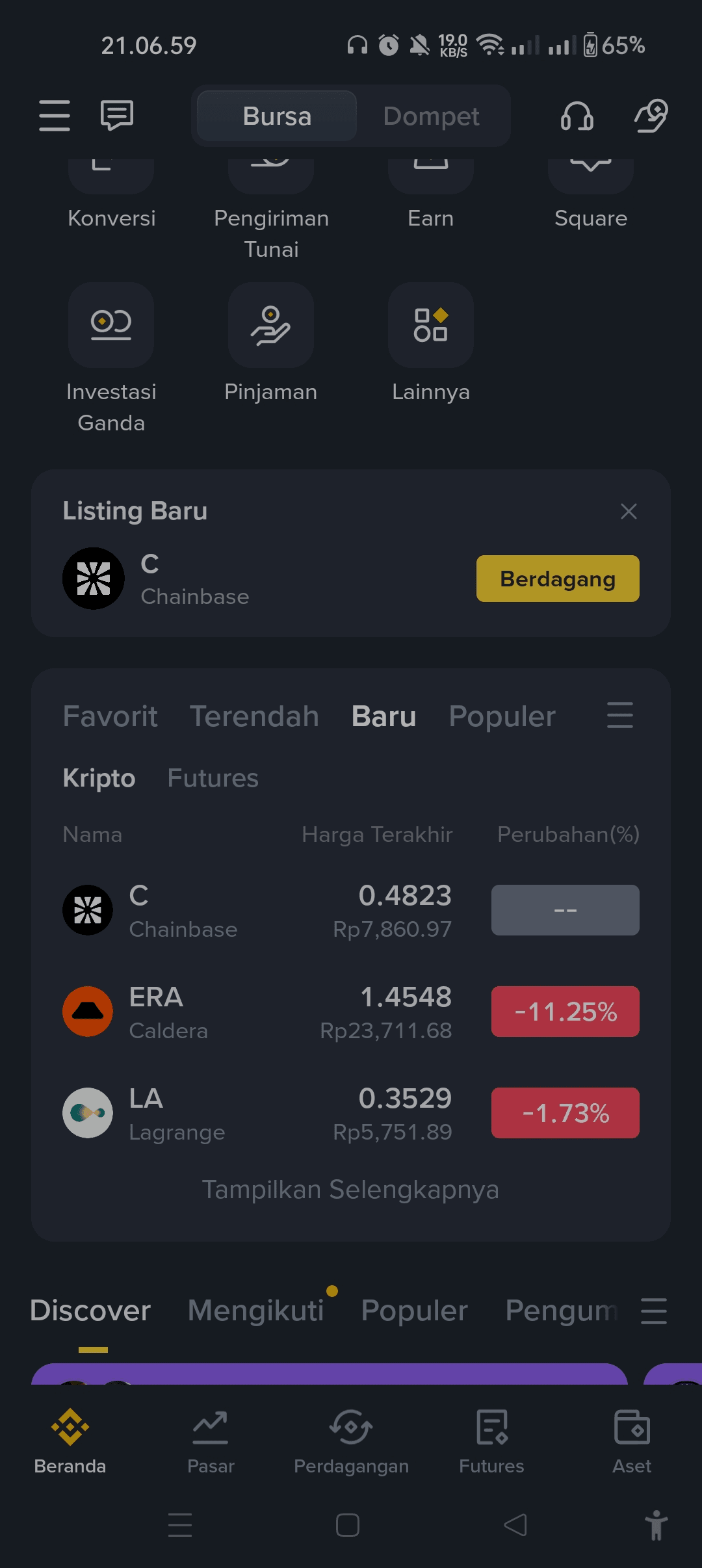
Task: Switch to the Dompet segment
Action: coord(431,116)
